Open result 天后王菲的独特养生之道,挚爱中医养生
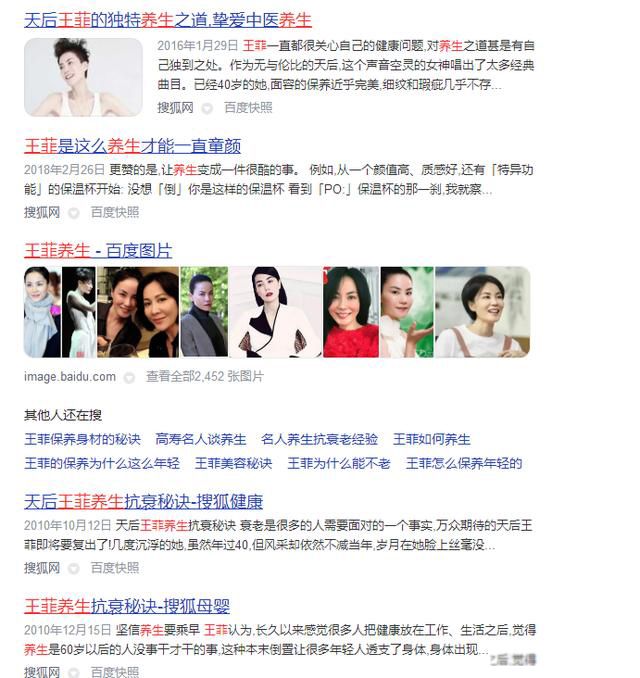Screen dimensions: 640x678 (x=167, y=19)
